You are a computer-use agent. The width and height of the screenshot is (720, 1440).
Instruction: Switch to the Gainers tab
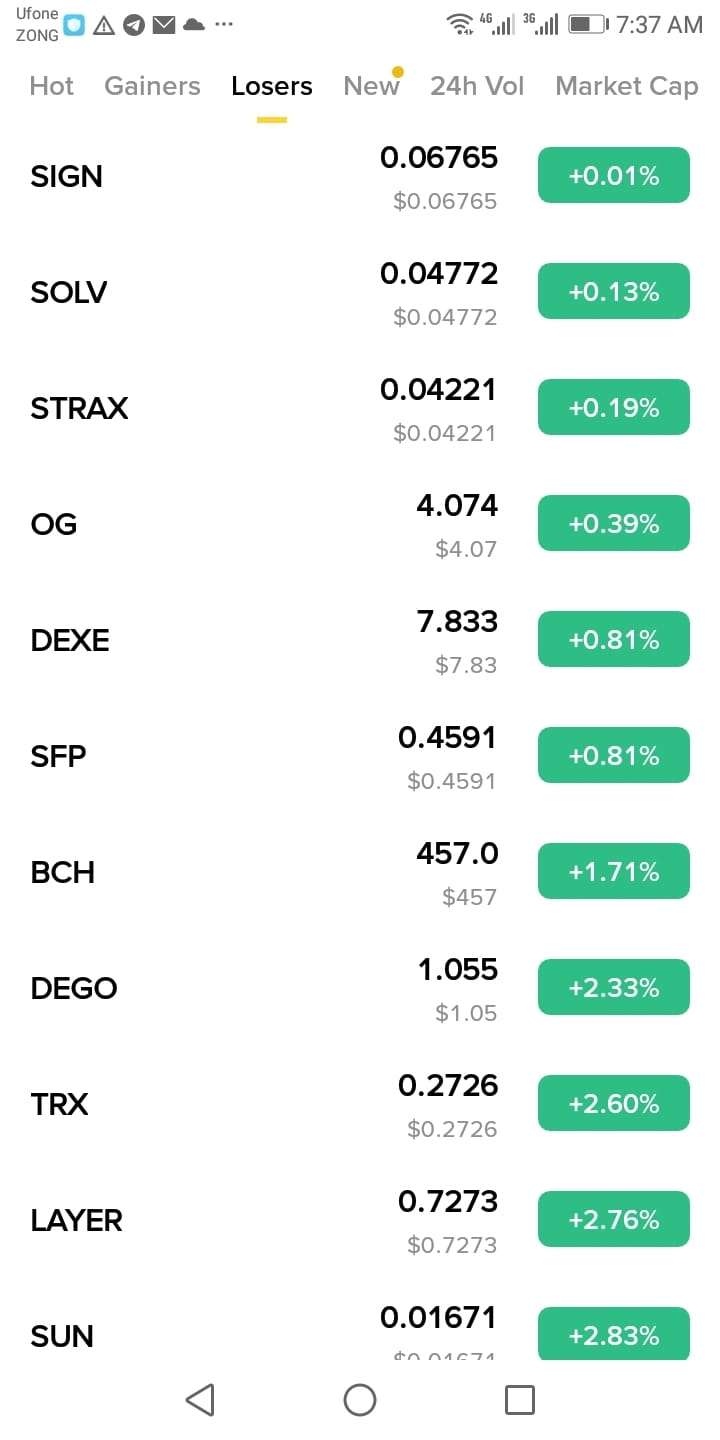point(152,86)
